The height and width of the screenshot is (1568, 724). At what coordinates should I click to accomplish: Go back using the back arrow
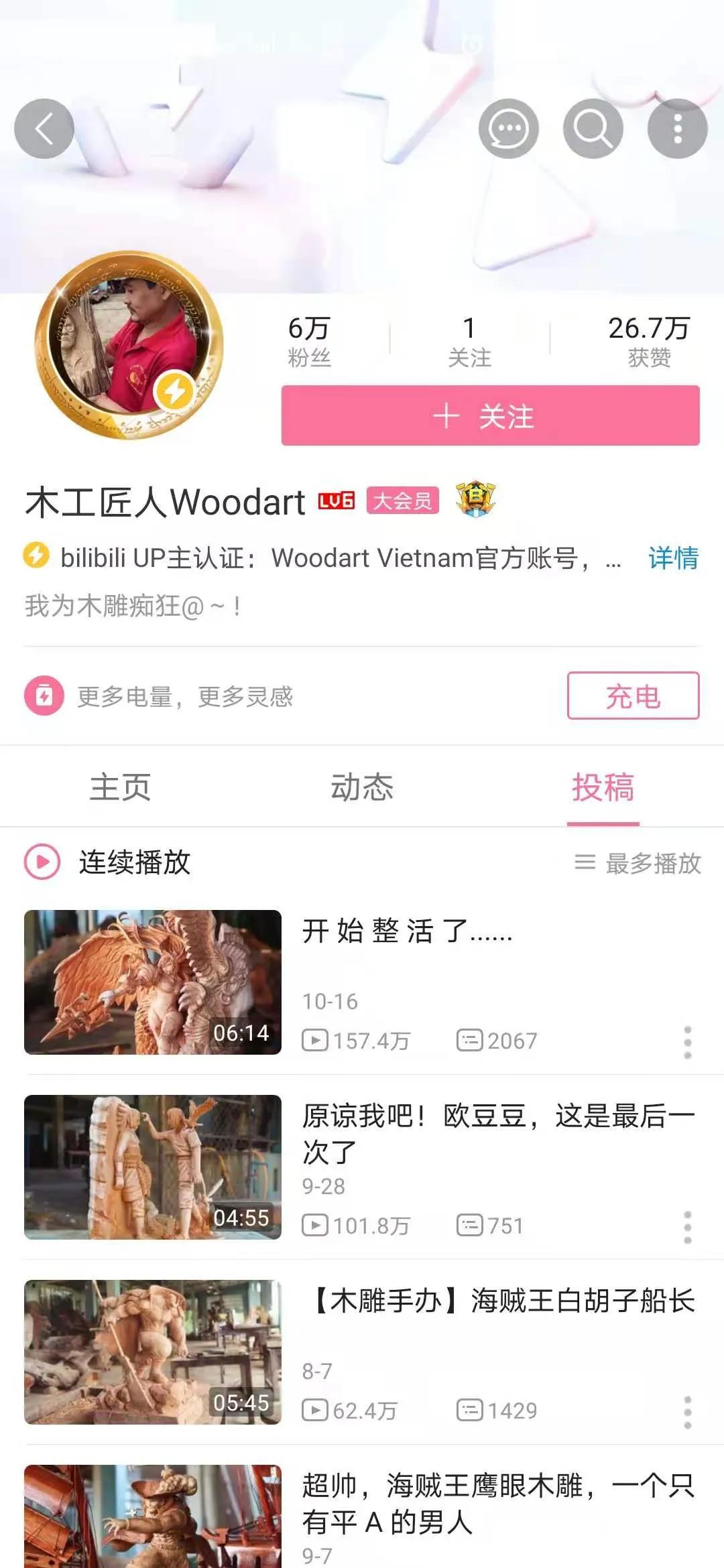pyautogui.click(x=44, y=129)
